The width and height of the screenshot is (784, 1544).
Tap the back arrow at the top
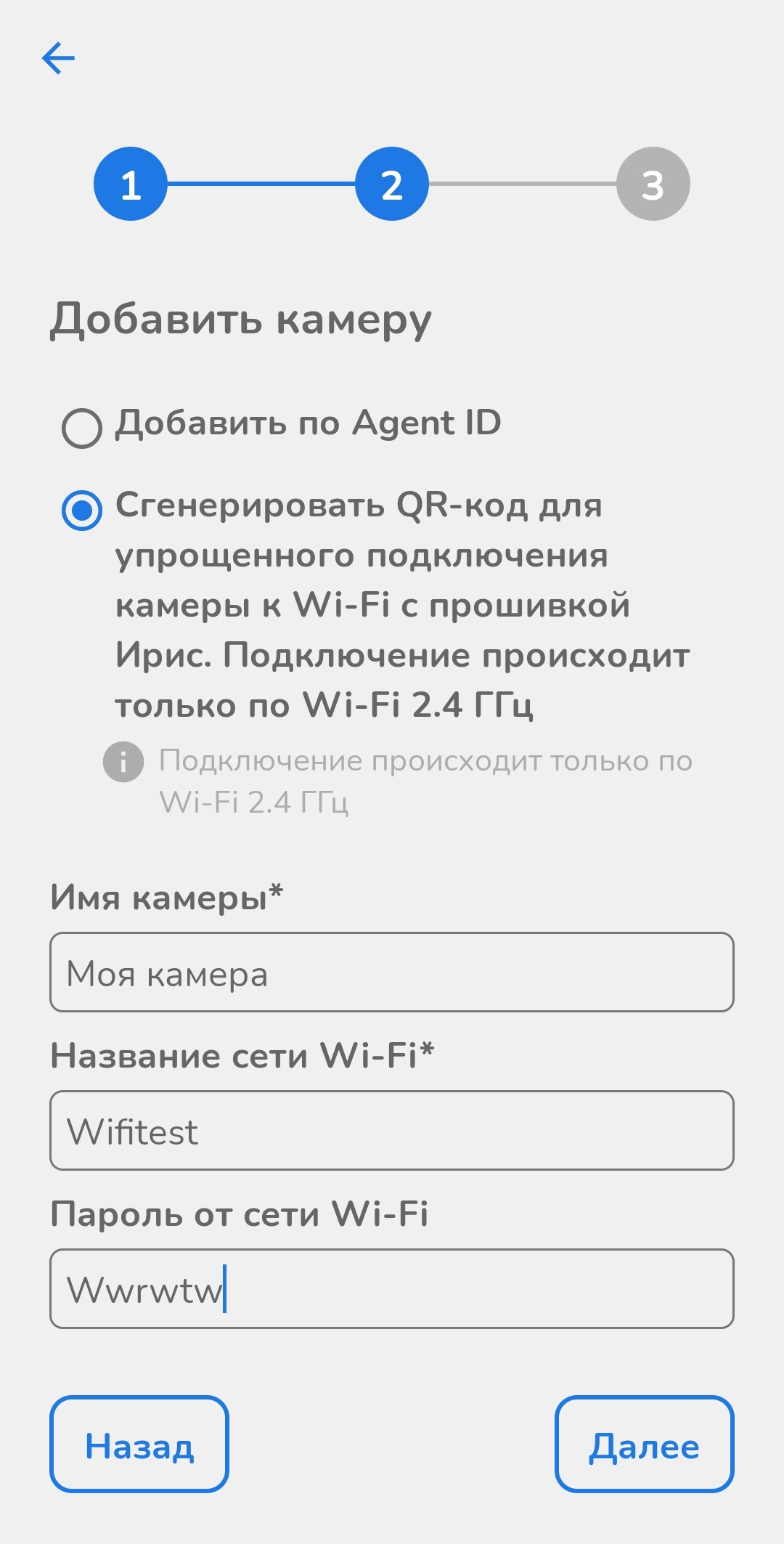click(59, 58)
